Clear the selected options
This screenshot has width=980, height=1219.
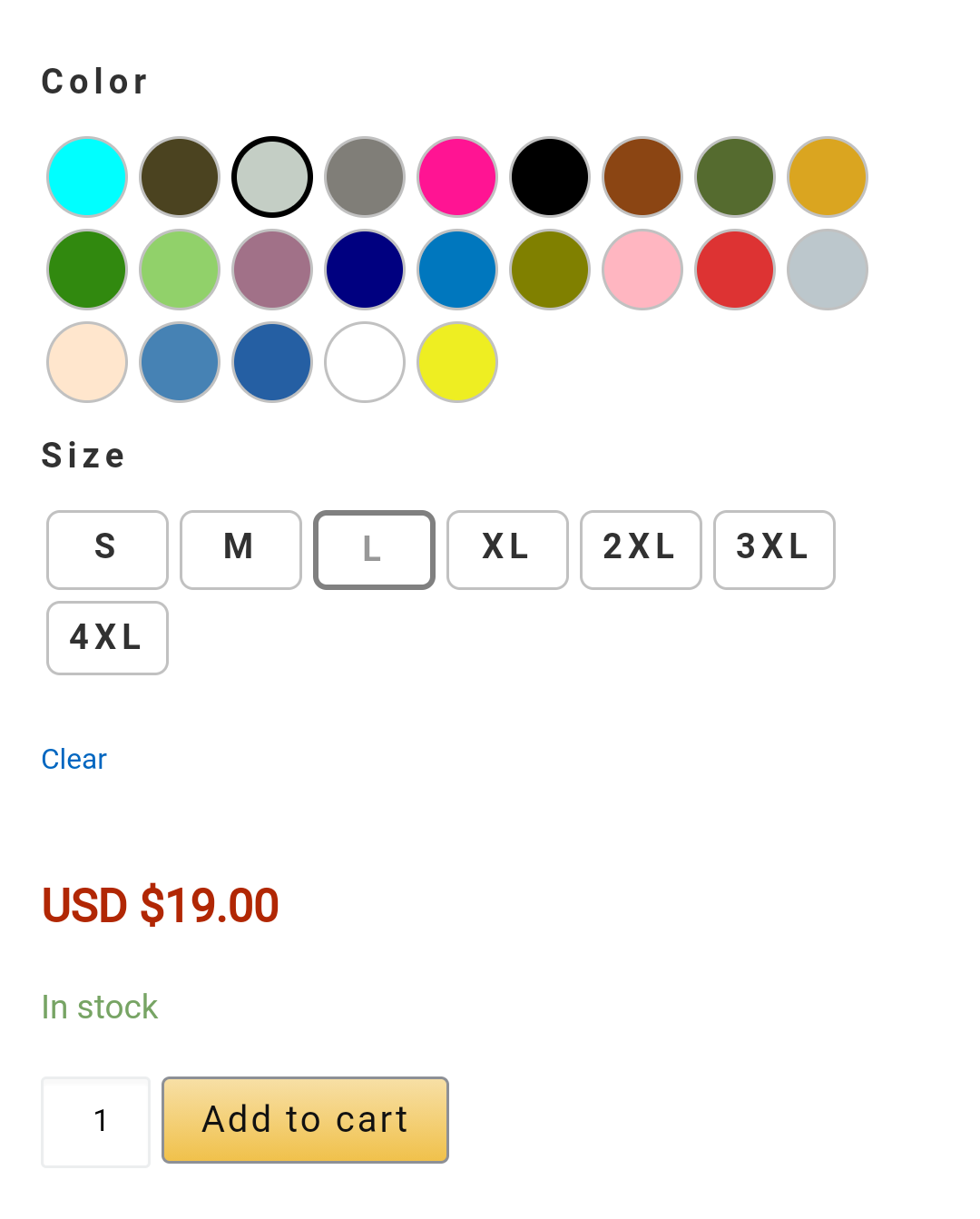tap(73, 759)
